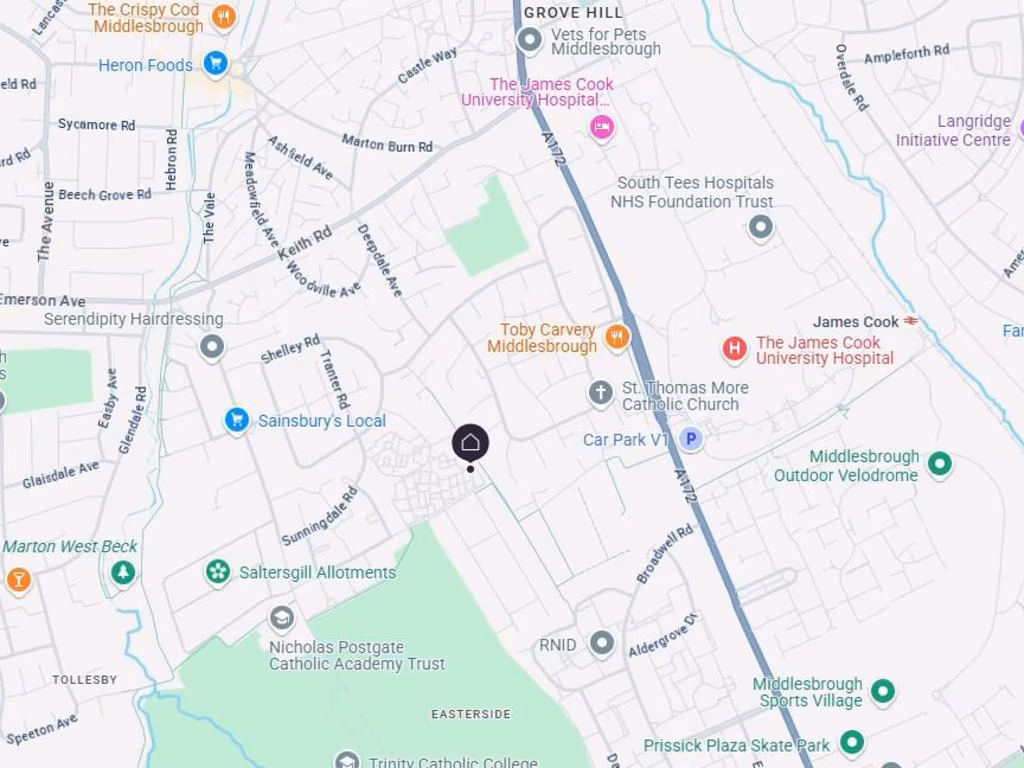The image size is (1024, 768).
Task: Open Nicholas Postgate Catholic Academy Trust marker
Action: click(282, 619)
